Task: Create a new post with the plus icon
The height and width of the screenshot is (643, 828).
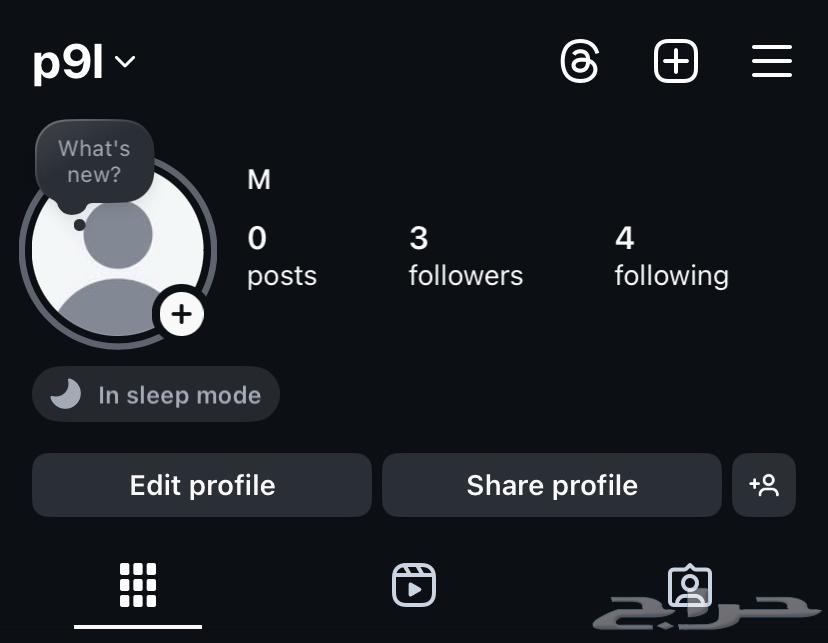Action: pos(676,62)
